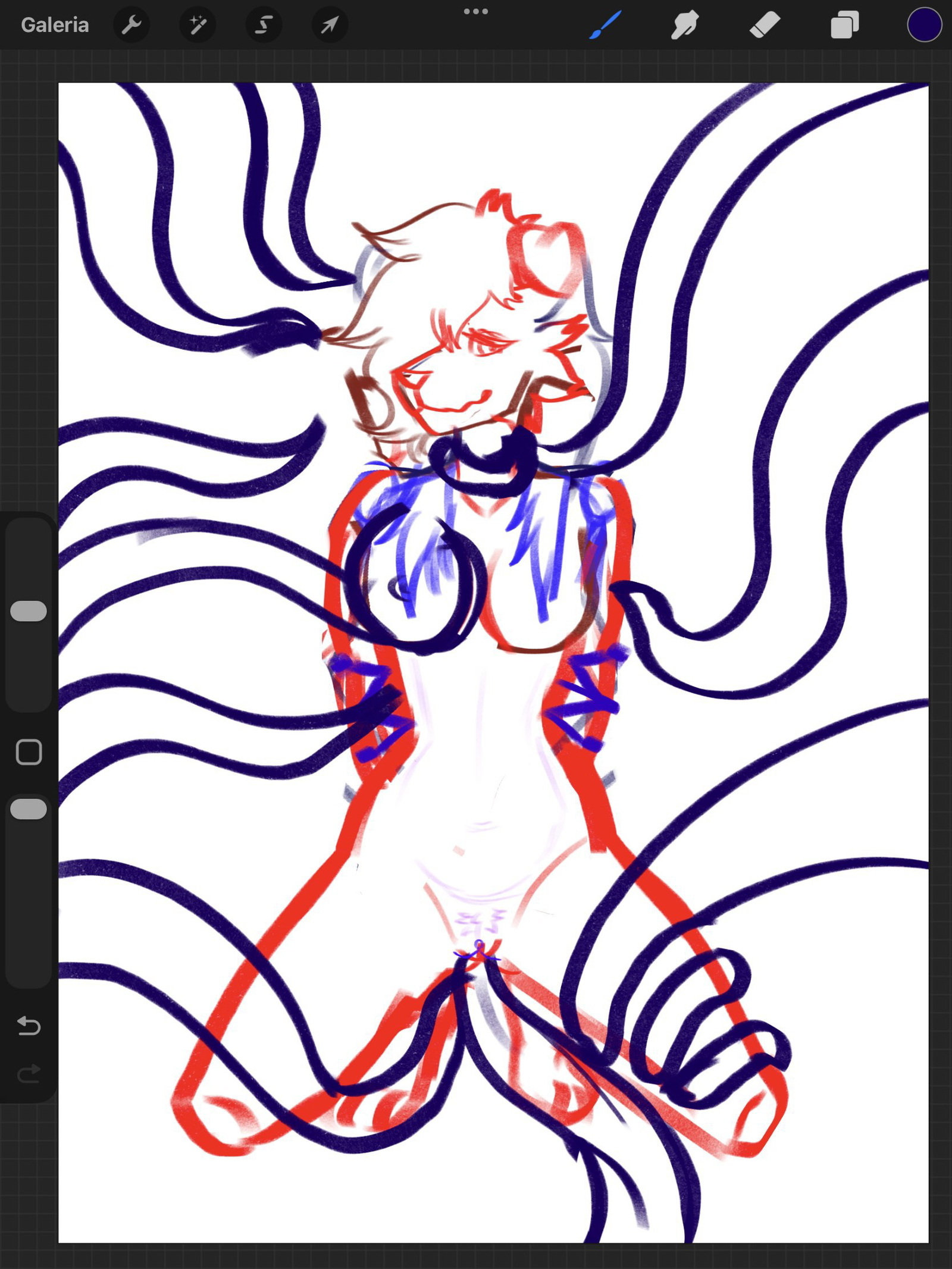Redo the undone stroke
The width and height of the screenshot is (952, 1269).
click(x=29, y=1073)
